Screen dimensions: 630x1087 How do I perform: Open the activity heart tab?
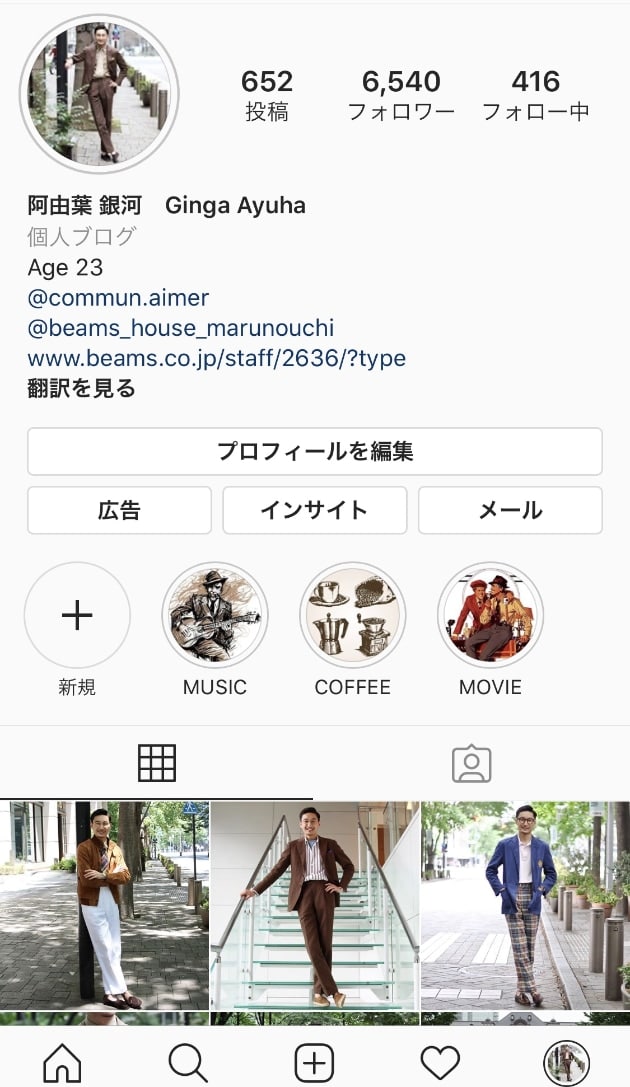(x=439, y=1062)
